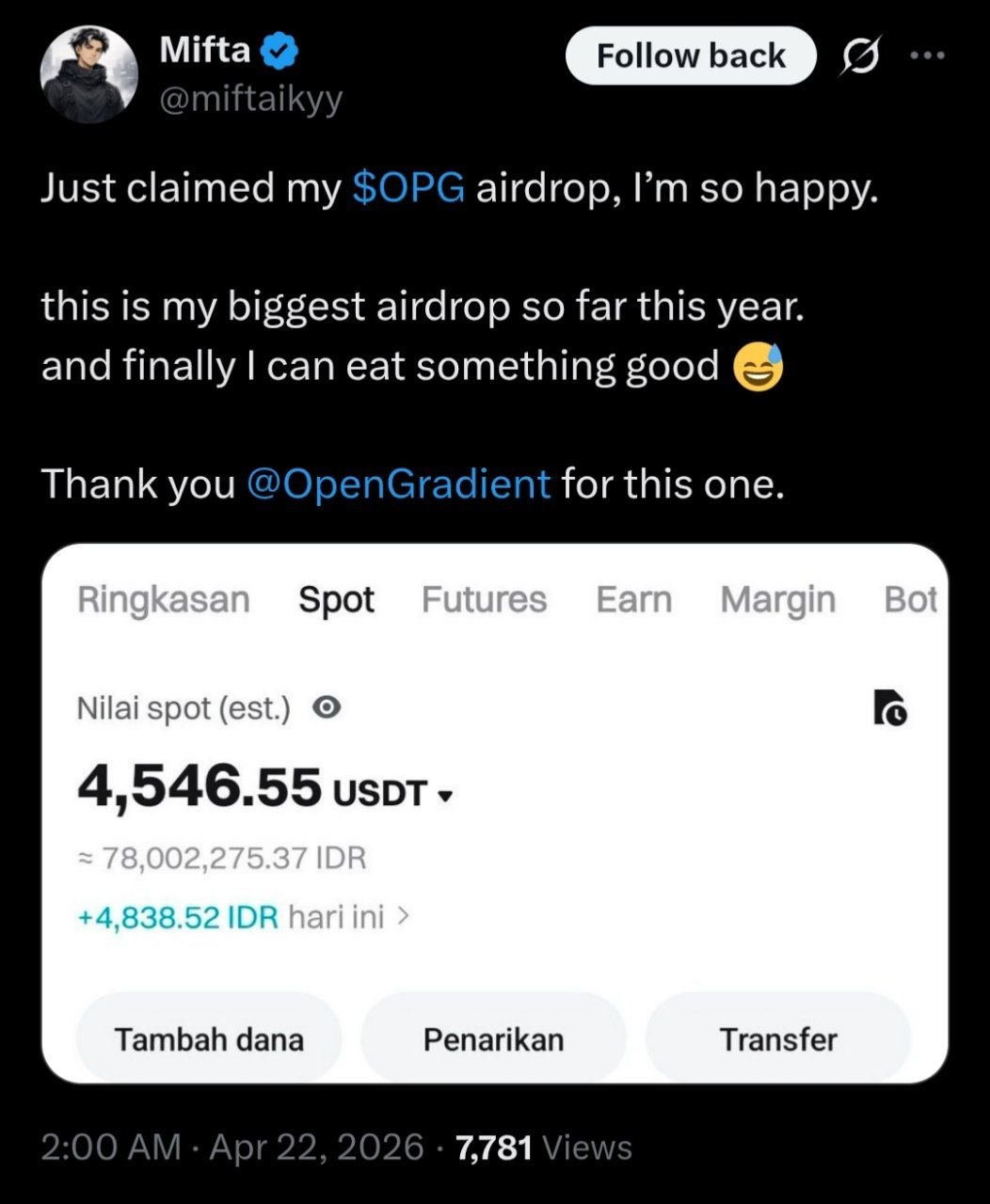This screenshot has height=1204, width=990.
Task: Tap the Follow back button
Action: [x=691, y=55]
